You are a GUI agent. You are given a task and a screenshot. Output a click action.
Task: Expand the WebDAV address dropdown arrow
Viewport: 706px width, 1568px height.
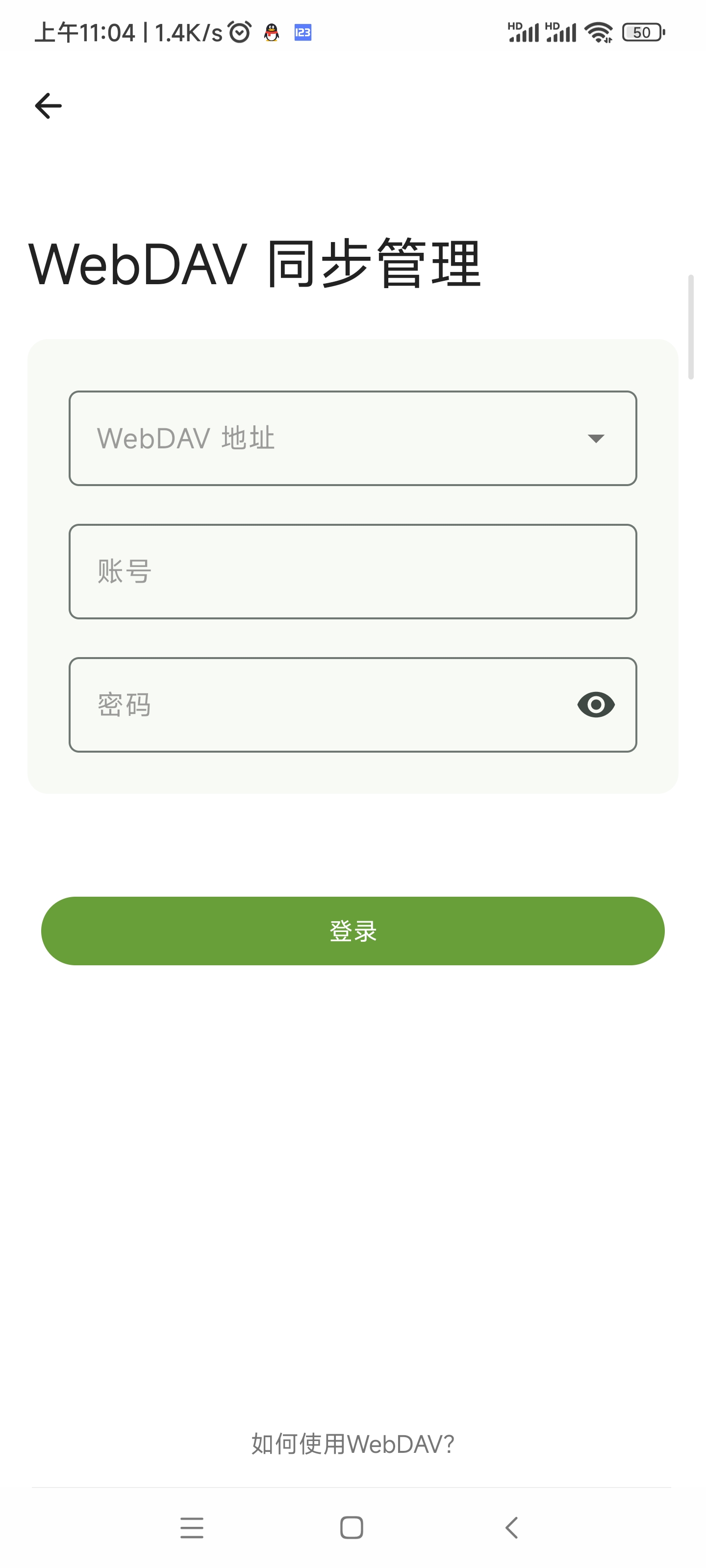click(595, 438)
